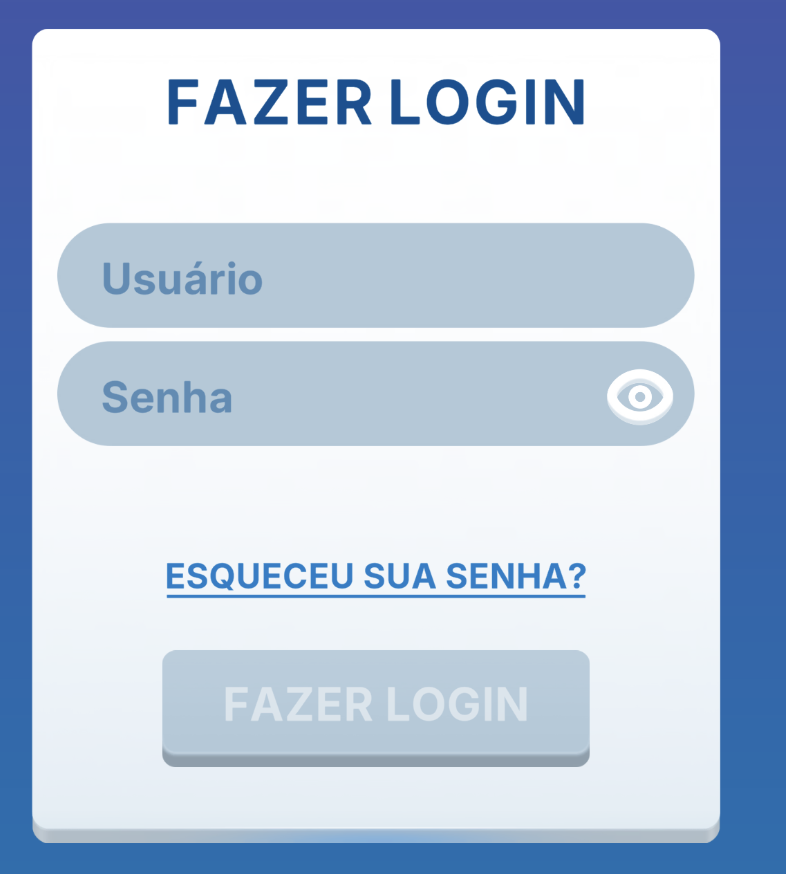This screenshot has width=786, height=874.
Task: Tap the Usuário input field
Action: (375, 276)
